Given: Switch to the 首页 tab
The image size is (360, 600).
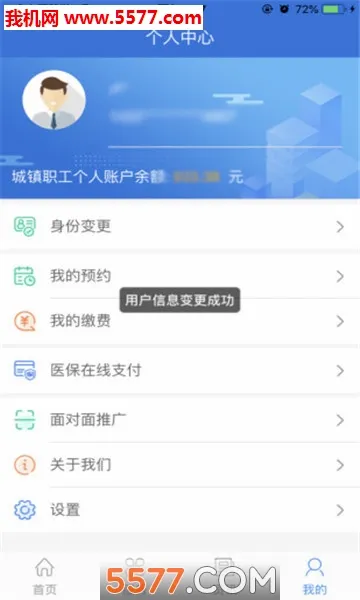Looking at the screenshot, I should (45, 576).
